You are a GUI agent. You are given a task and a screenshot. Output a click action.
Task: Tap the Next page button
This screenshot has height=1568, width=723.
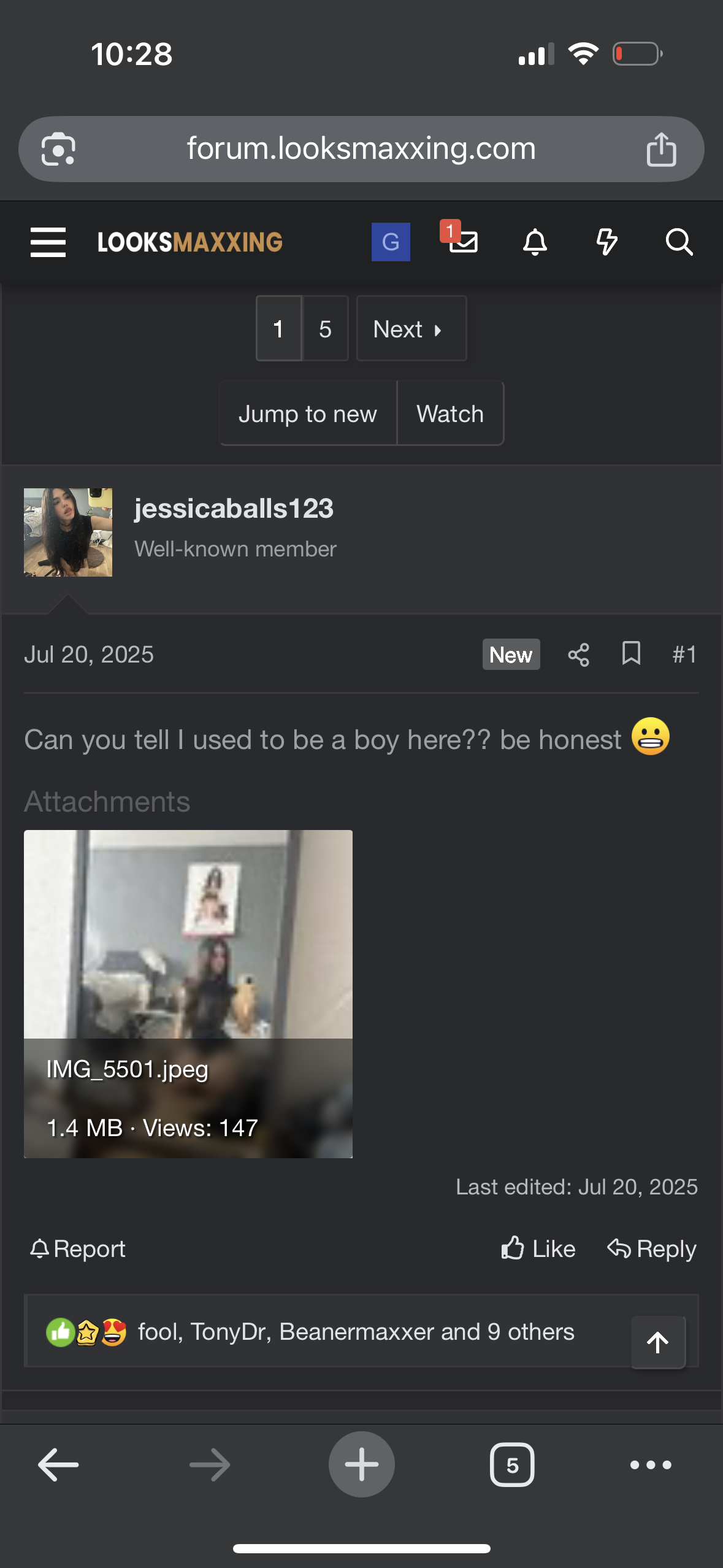pyautogui.click(x=411, y=329)
